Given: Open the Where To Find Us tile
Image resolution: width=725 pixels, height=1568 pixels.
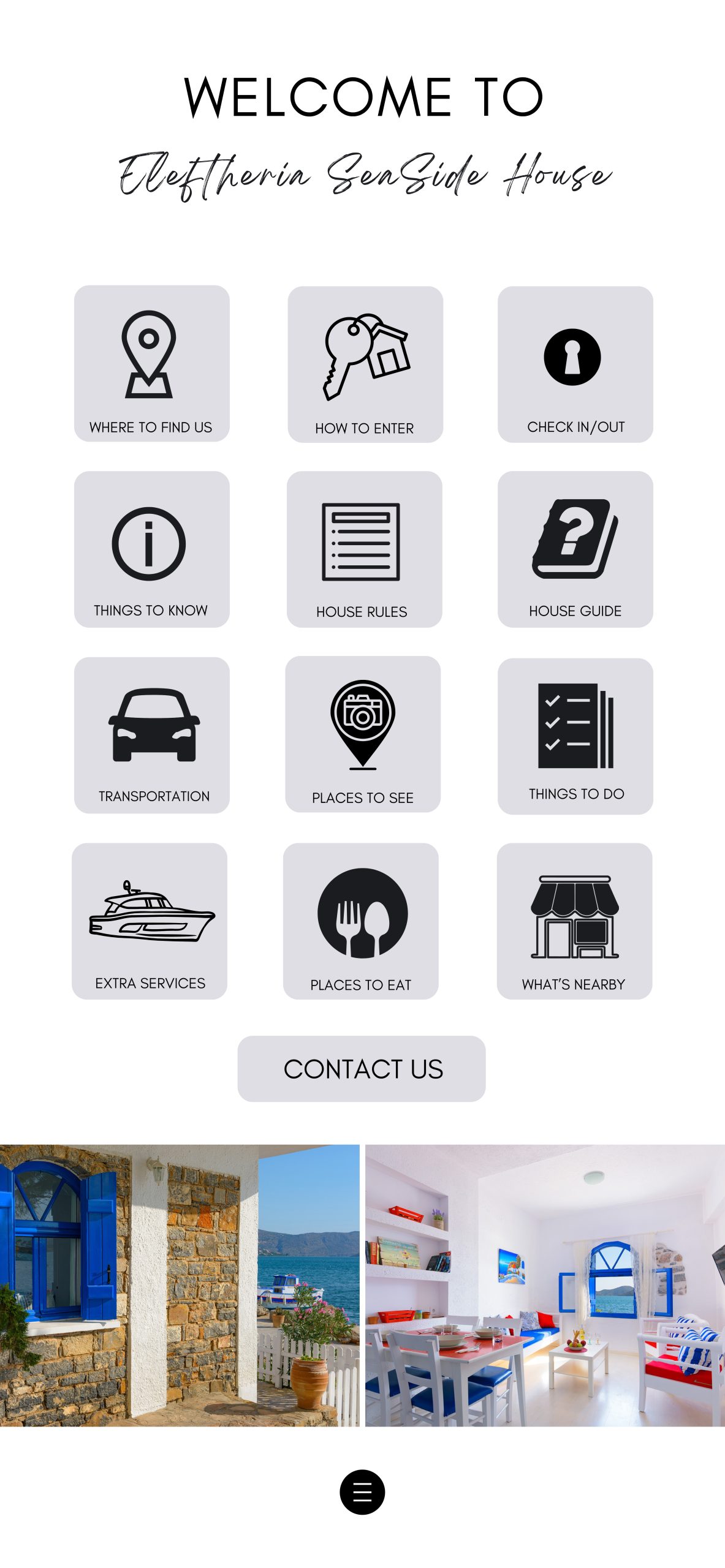Looking at the screenshot, I should tap(151, 363).
